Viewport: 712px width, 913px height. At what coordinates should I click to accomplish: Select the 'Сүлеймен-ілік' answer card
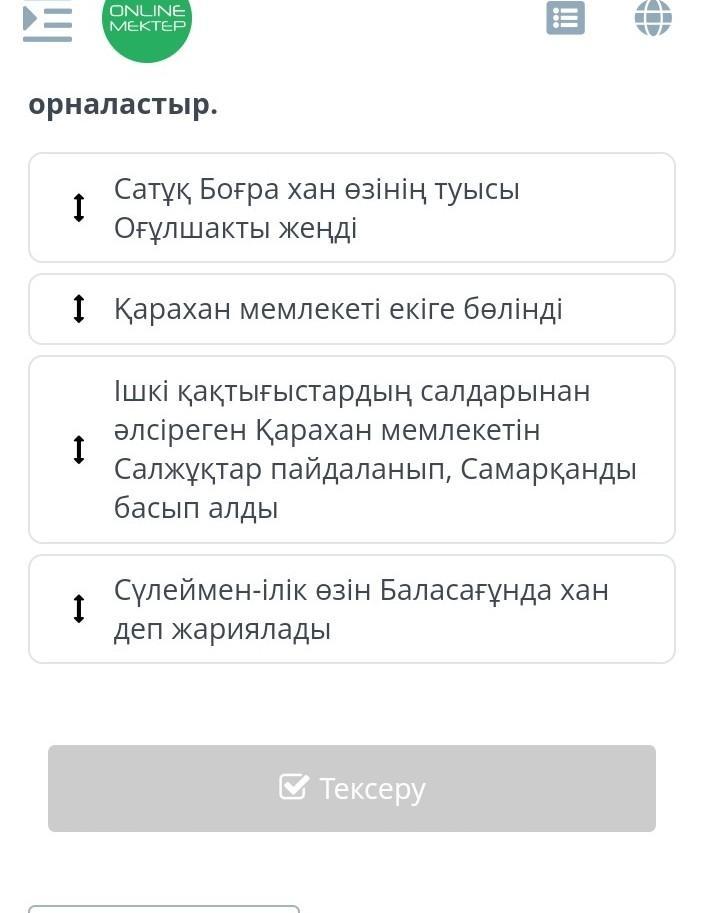(x=352, y=609)
